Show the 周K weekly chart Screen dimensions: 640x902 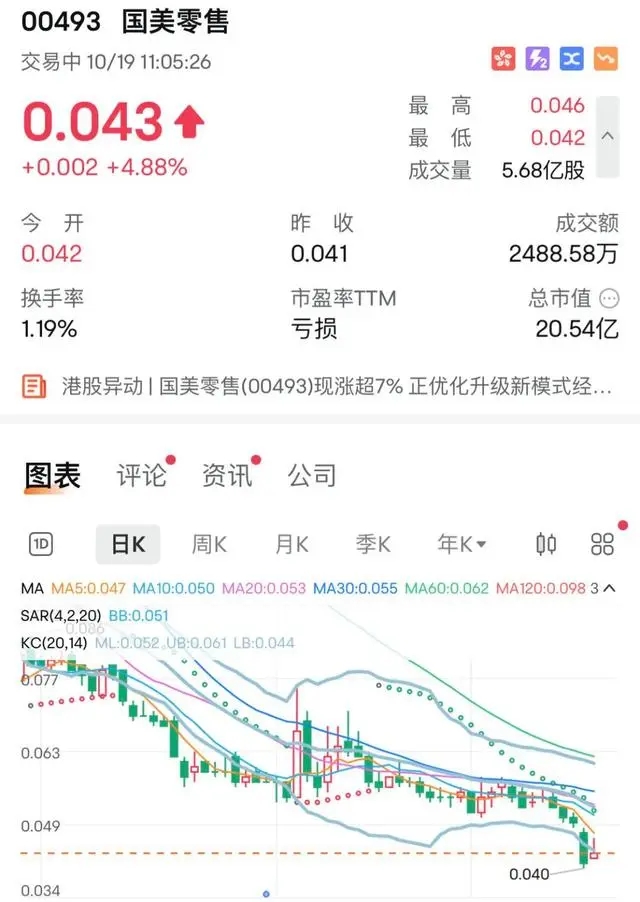210,544
